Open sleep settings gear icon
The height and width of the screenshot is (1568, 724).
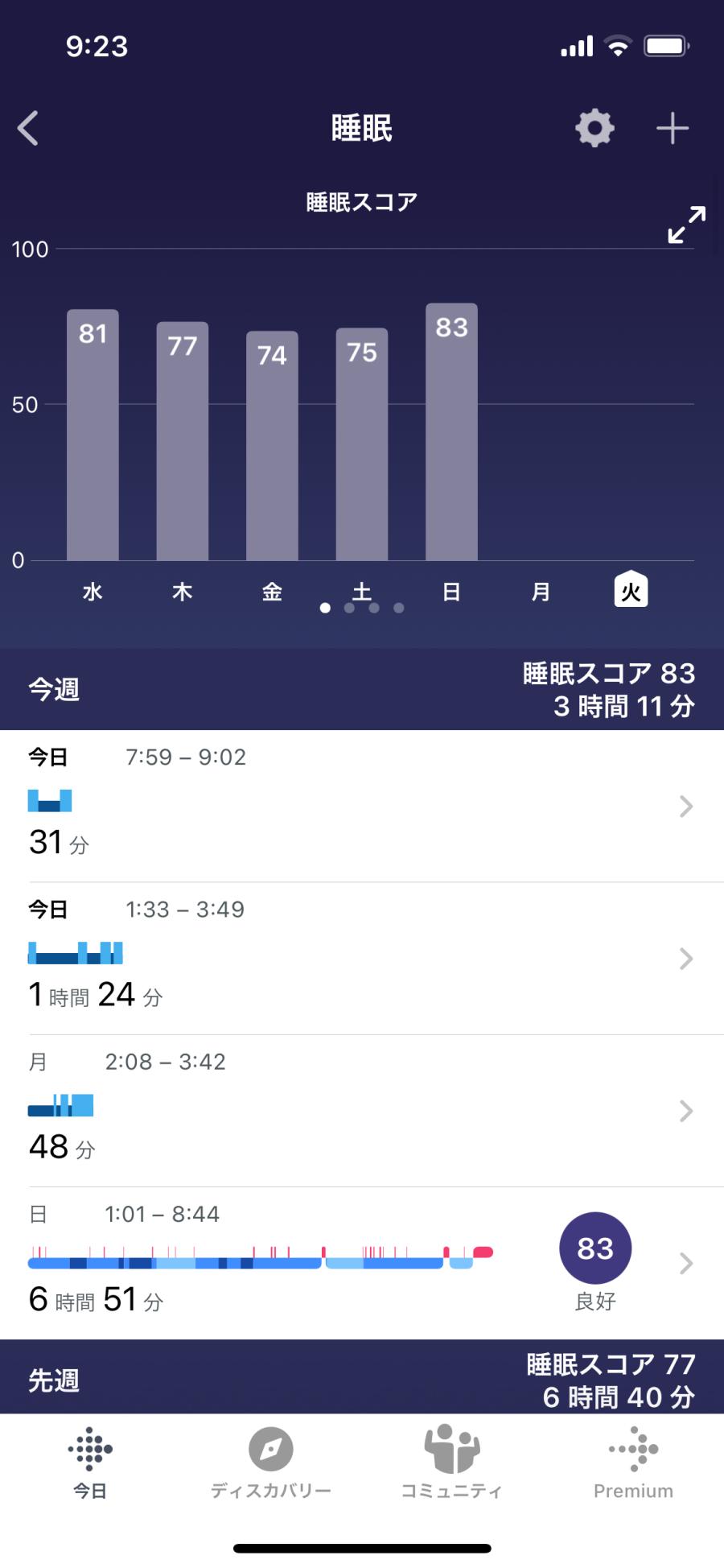tap(594, 128)
